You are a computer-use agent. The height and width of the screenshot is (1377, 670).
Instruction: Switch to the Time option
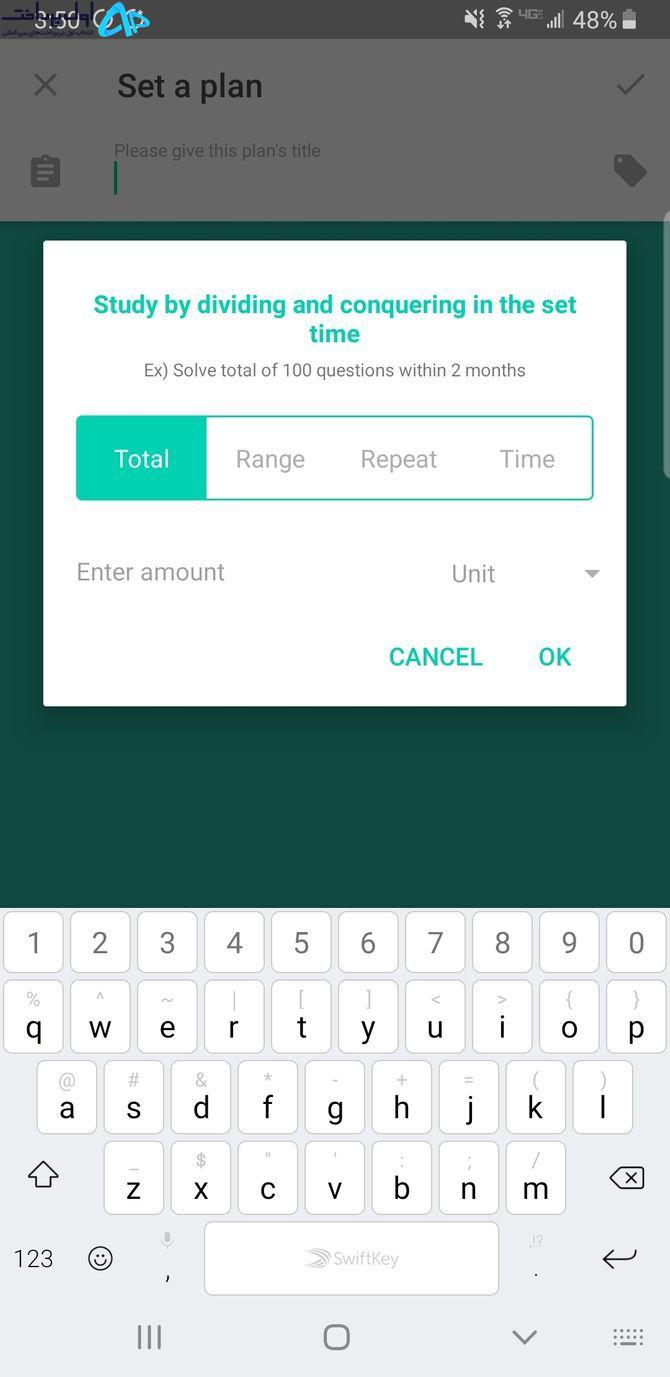(527, 459)
